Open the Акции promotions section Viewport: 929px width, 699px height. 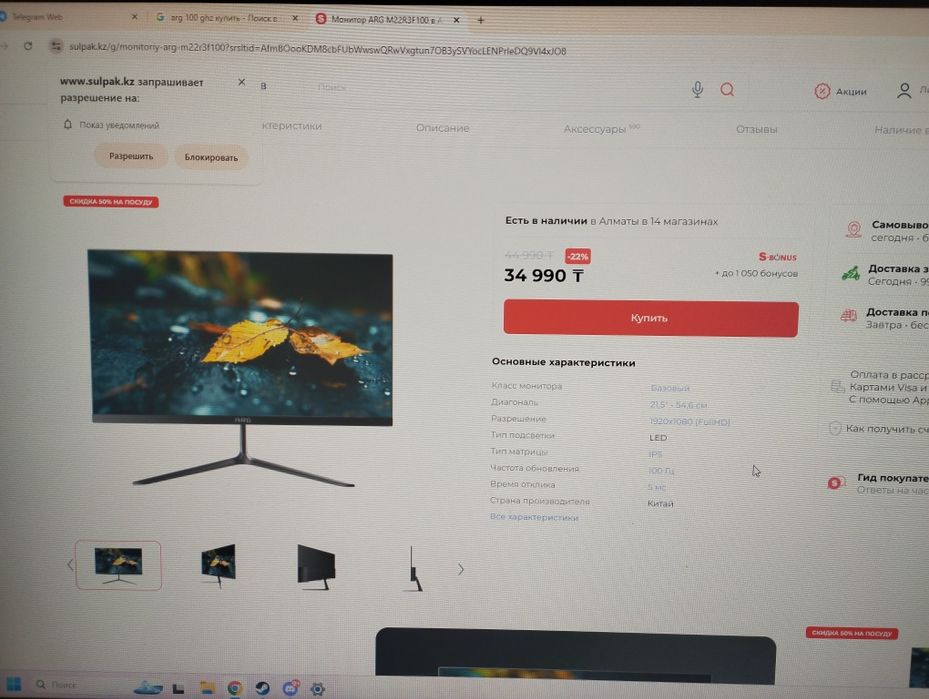pyautogui.click(x=841, y=91)
